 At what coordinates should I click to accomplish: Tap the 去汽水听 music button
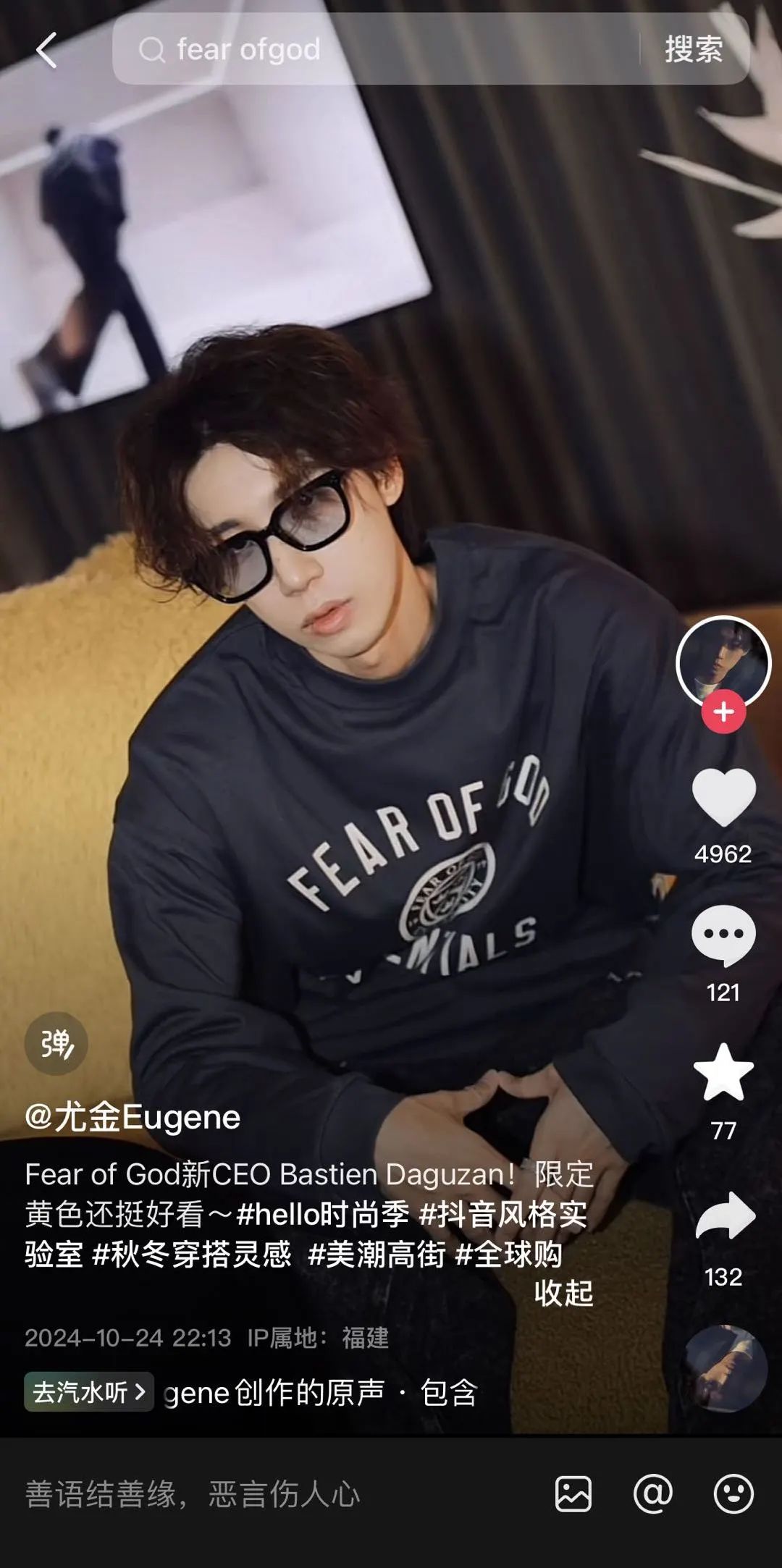click(89, 1391)
